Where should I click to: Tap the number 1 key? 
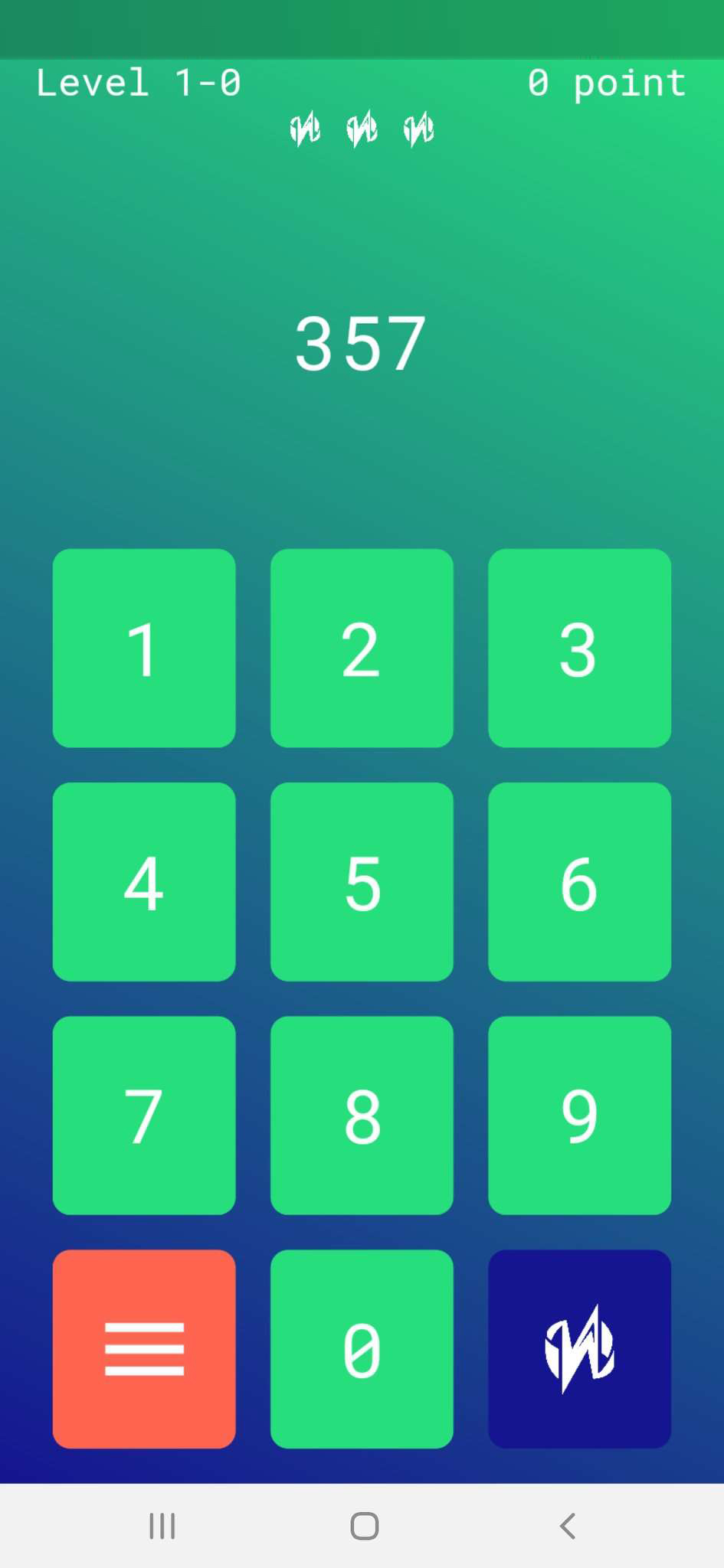coord(144,648)
